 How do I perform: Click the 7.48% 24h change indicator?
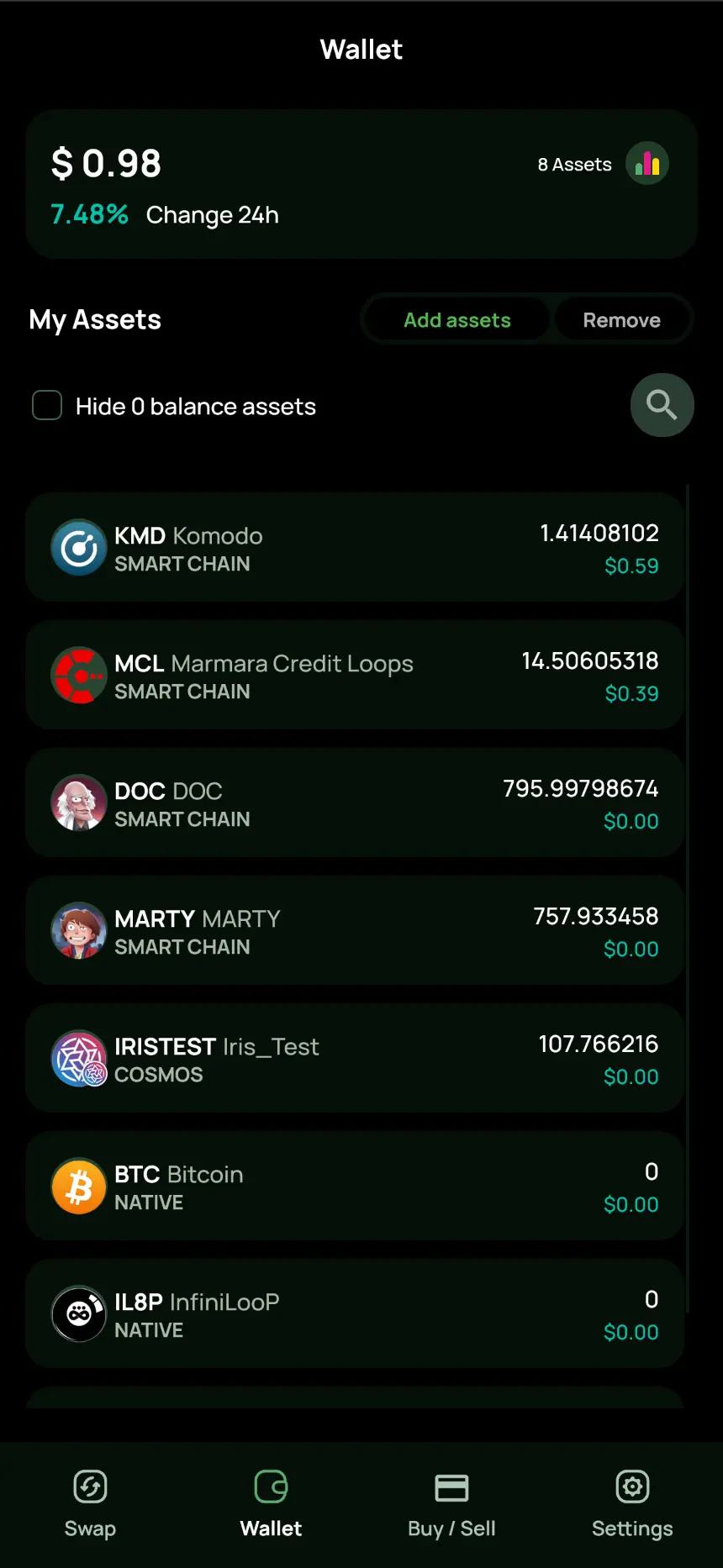pos(89,214)
